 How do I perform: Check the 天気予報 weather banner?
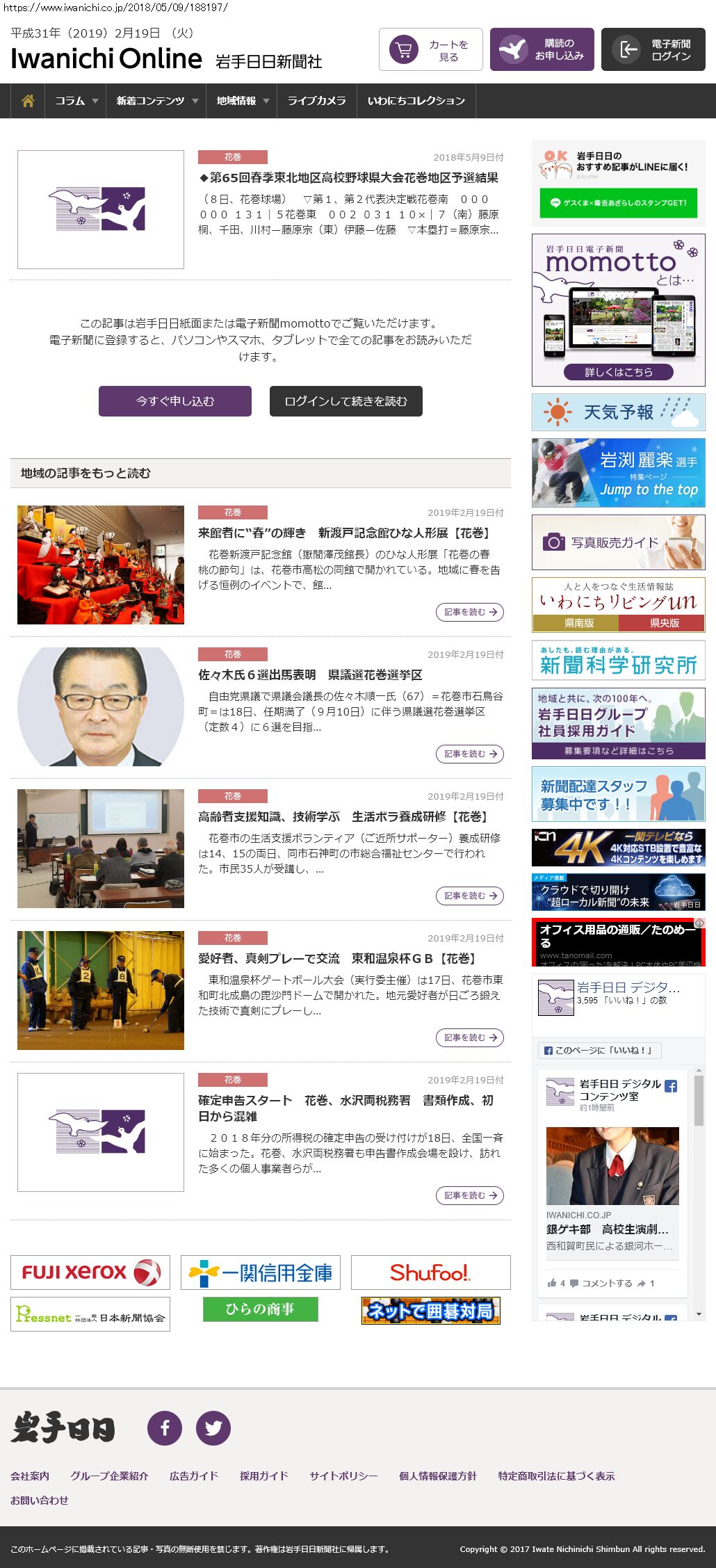pyautogui.click(x=618, y=412)
